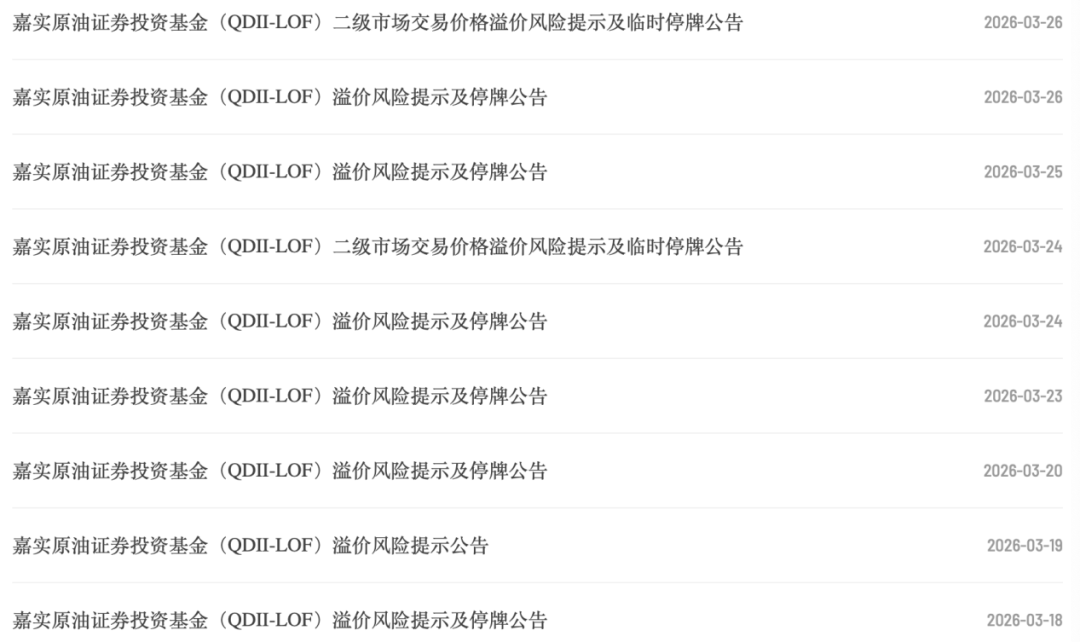This screenshot has width=1080, height=642.
Task: Open the 2026-03-24 溢价风险提示及停牌公告 announcement
Action: tap(280, 322)
